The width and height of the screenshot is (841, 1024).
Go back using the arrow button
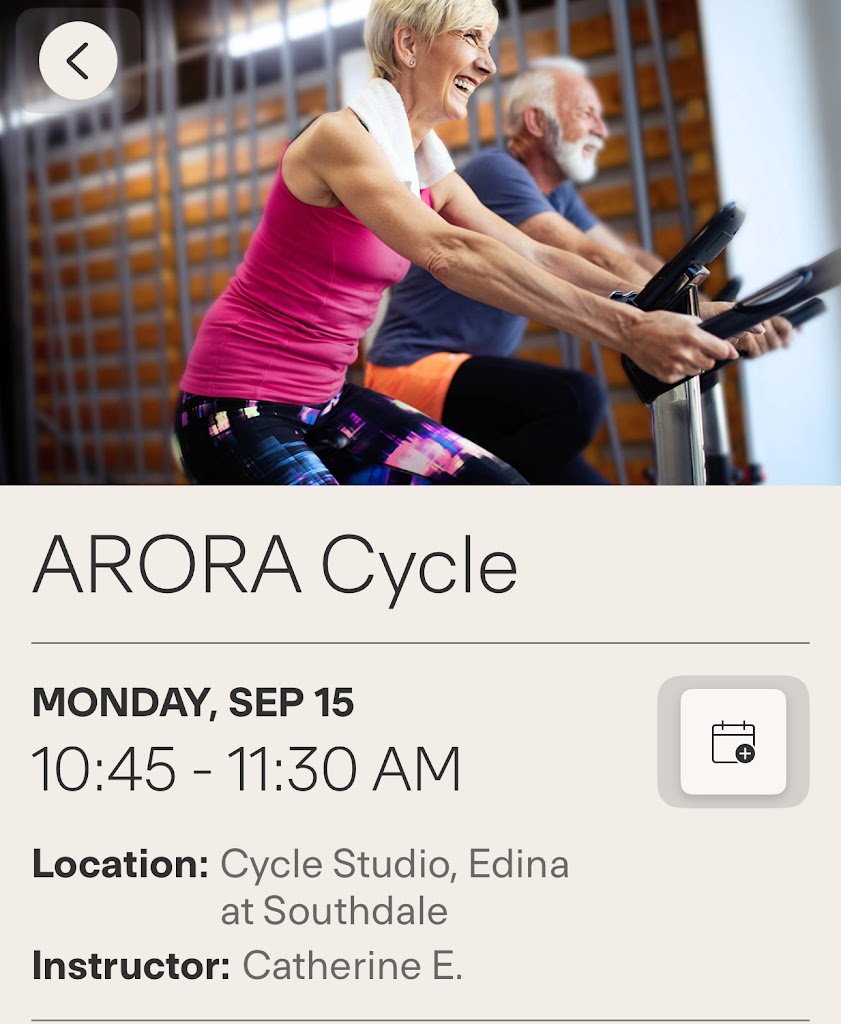[x=78, y=61]
